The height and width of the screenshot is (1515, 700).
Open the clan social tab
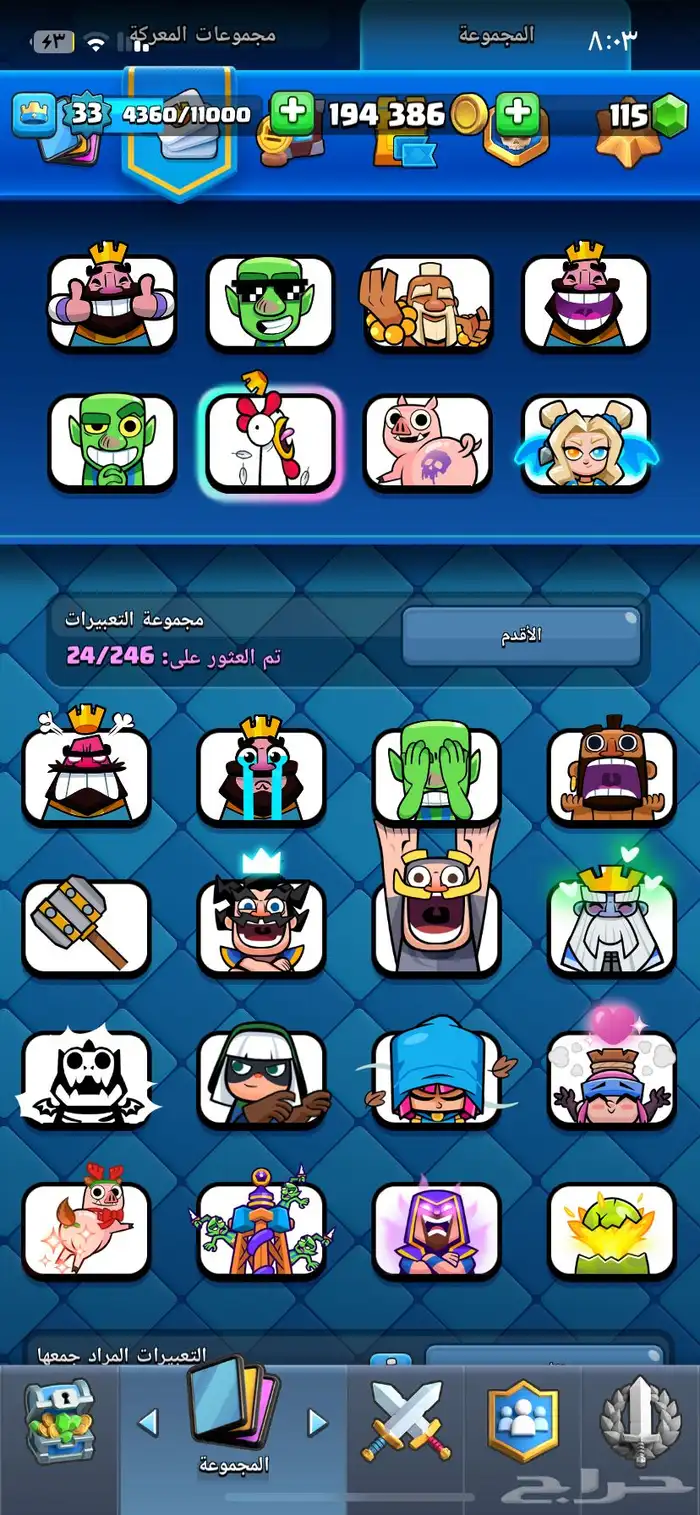coord(522,1421)
